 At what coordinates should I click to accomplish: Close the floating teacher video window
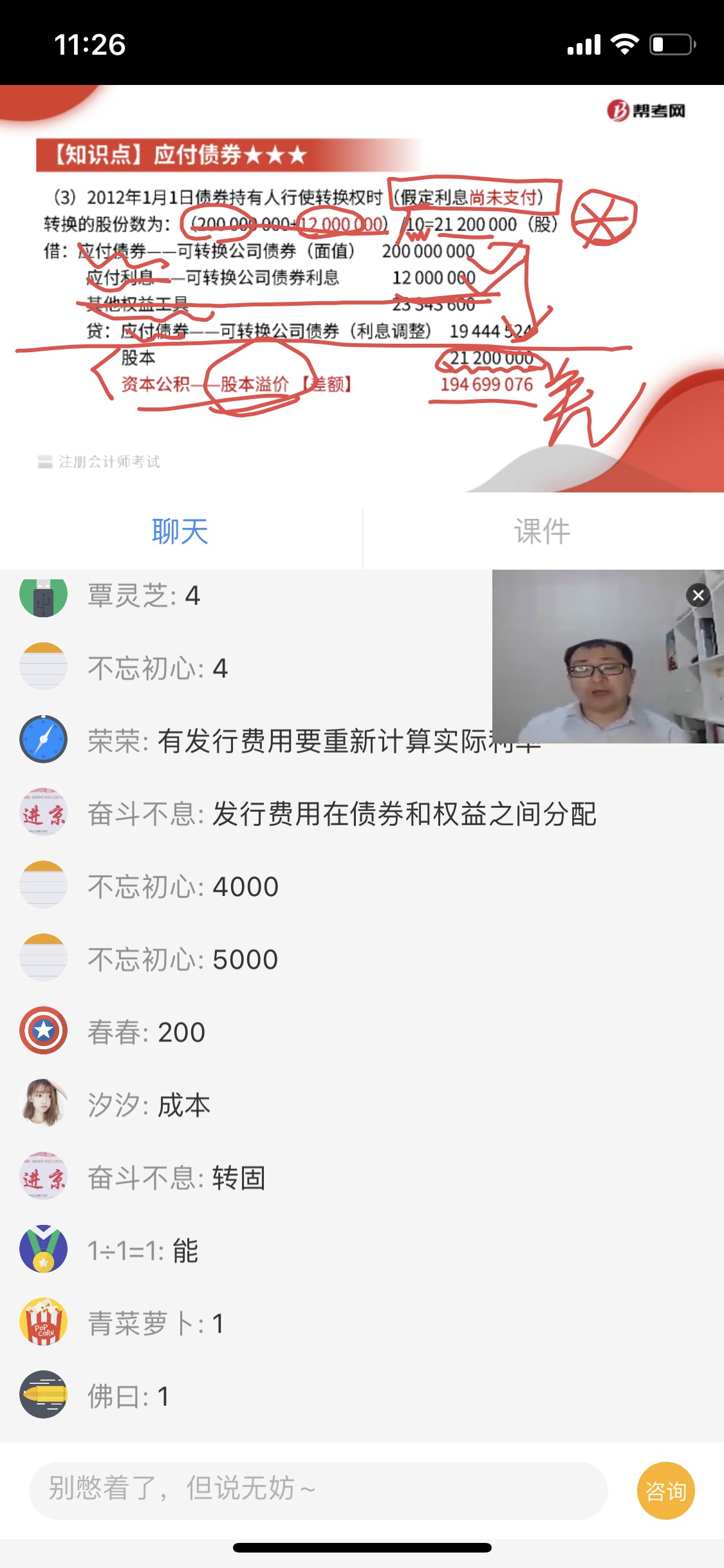[698, 595]
